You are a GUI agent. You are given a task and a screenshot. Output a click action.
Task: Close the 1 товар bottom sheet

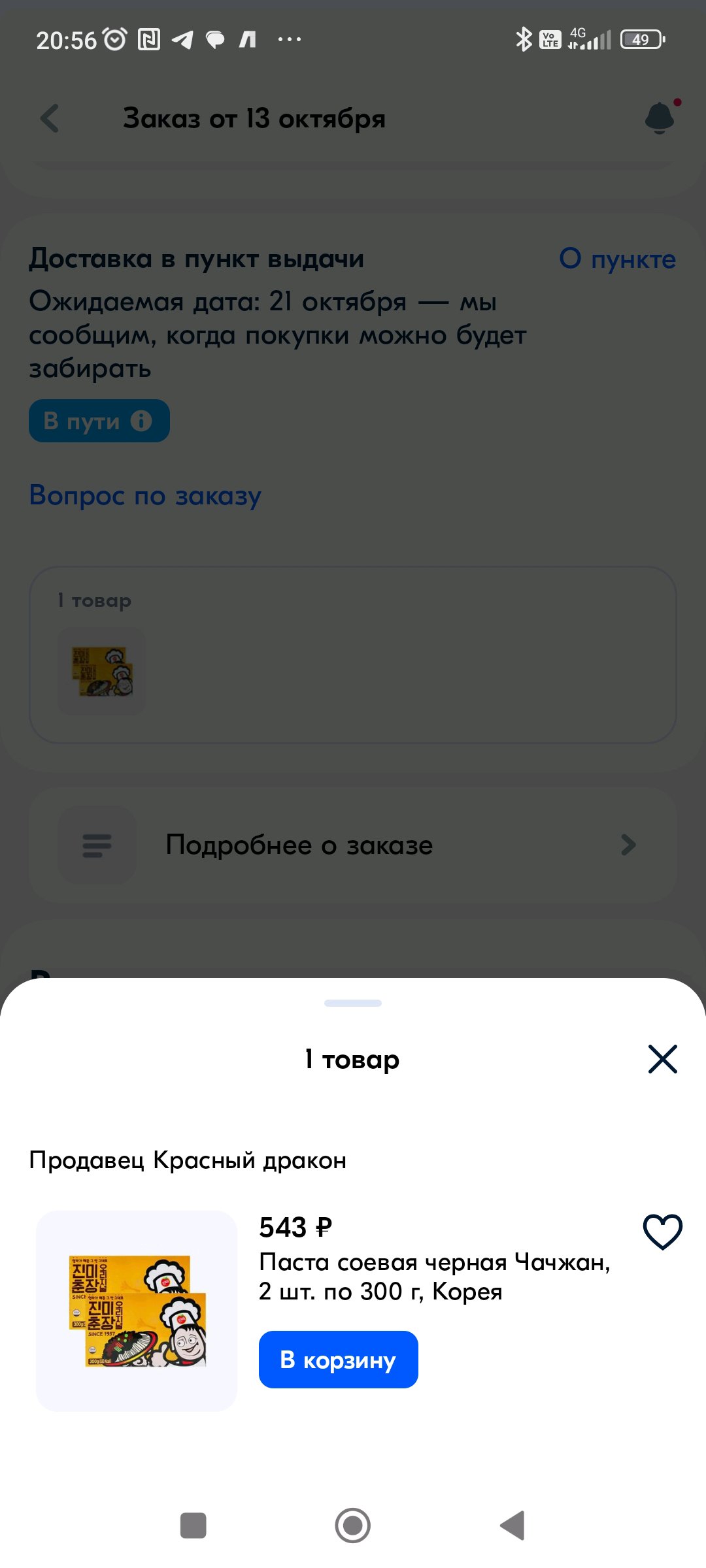[x=662, y=1059]
